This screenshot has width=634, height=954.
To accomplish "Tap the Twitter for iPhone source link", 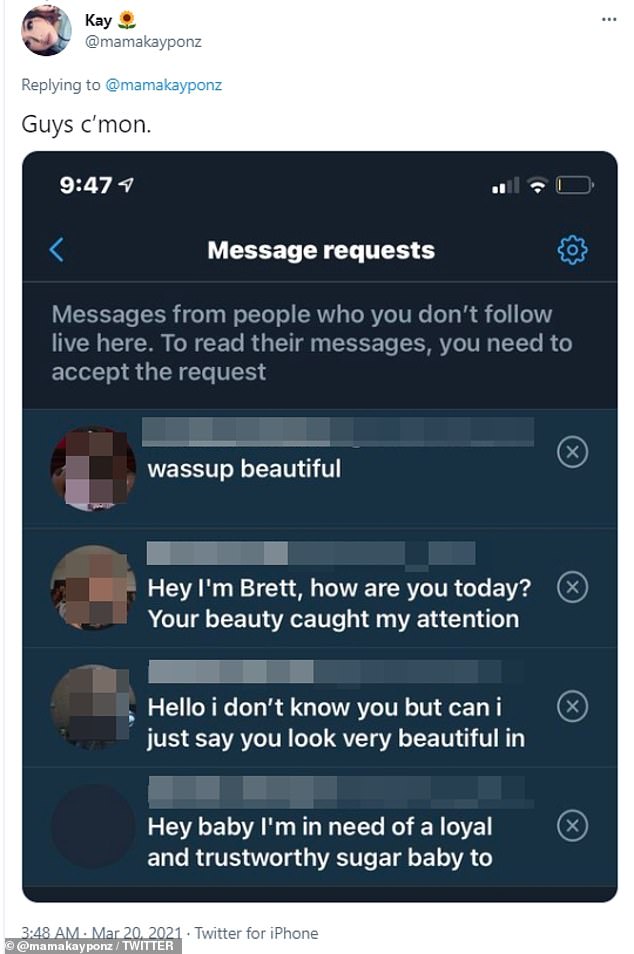I will pyautogui.click(x=256, y=933).
